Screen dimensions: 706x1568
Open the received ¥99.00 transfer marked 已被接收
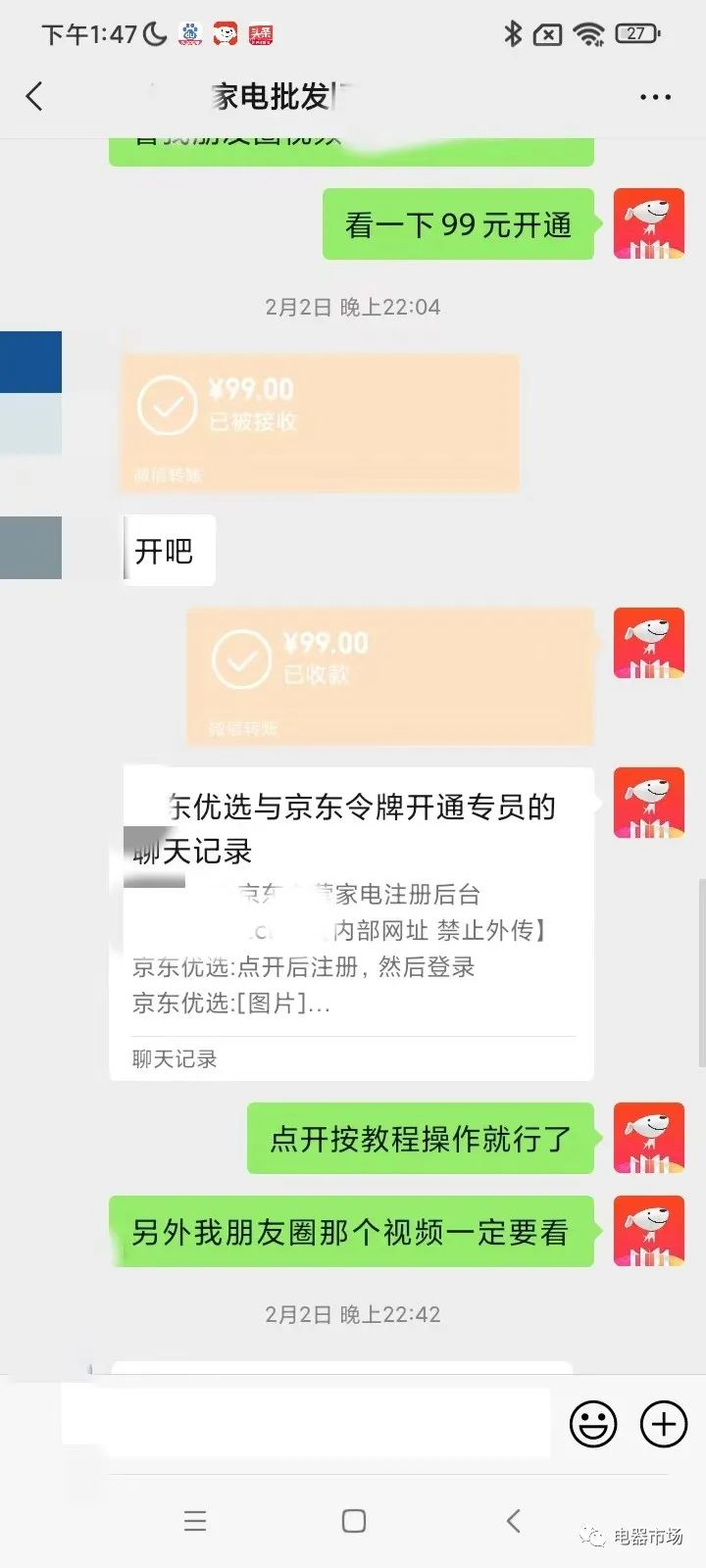pos(320,422)
